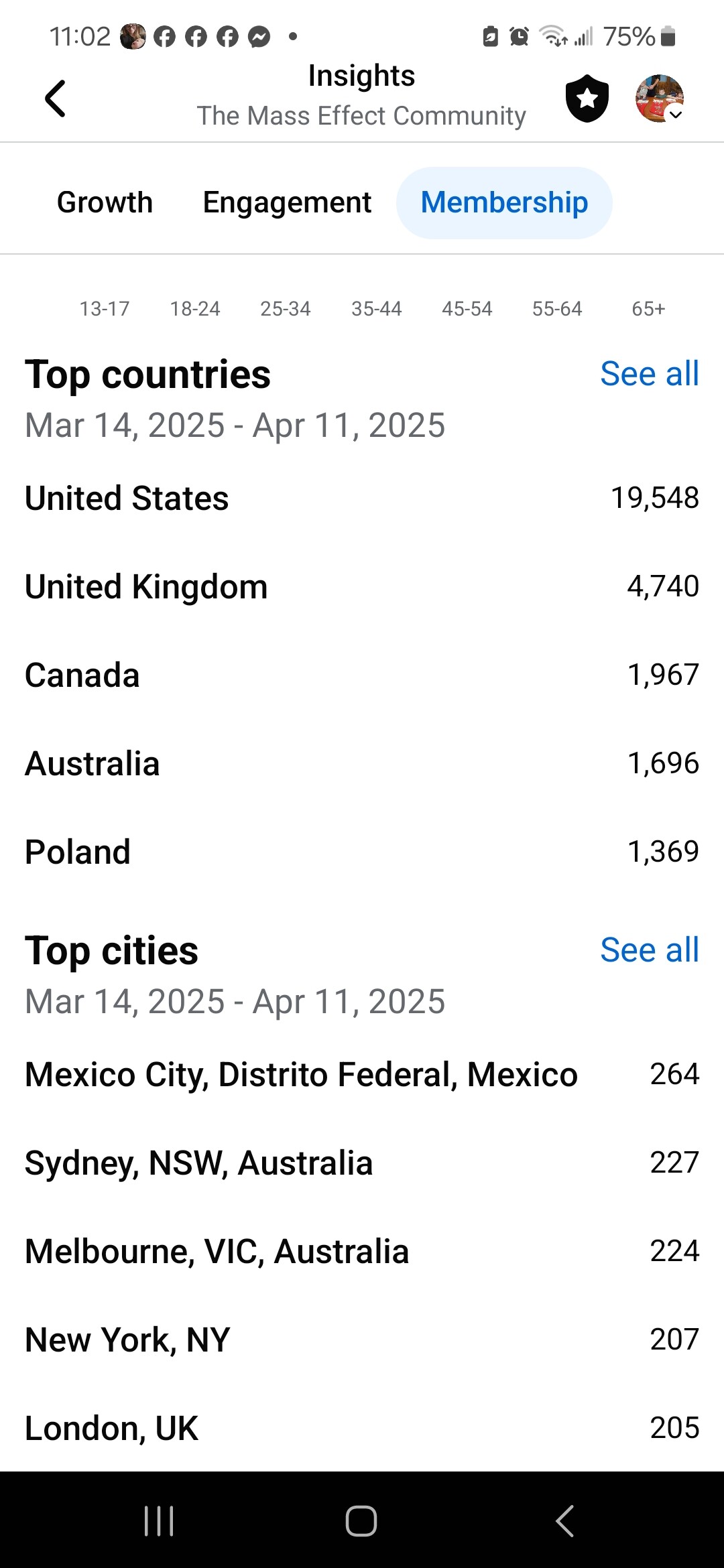See all top cities

pyautogui.click(x=649, y=950)
